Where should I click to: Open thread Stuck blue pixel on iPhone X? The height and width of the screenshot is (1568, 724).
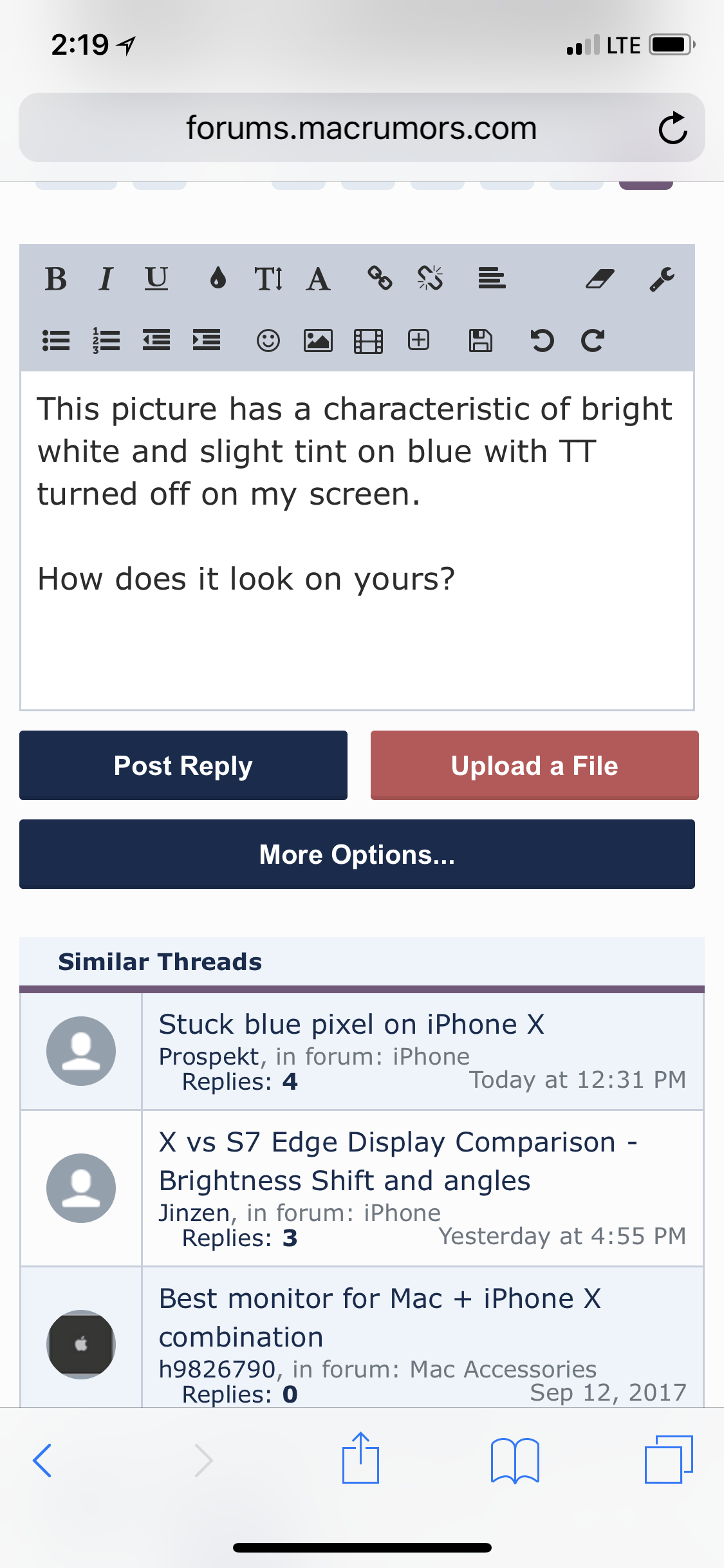pos(351,1024)
